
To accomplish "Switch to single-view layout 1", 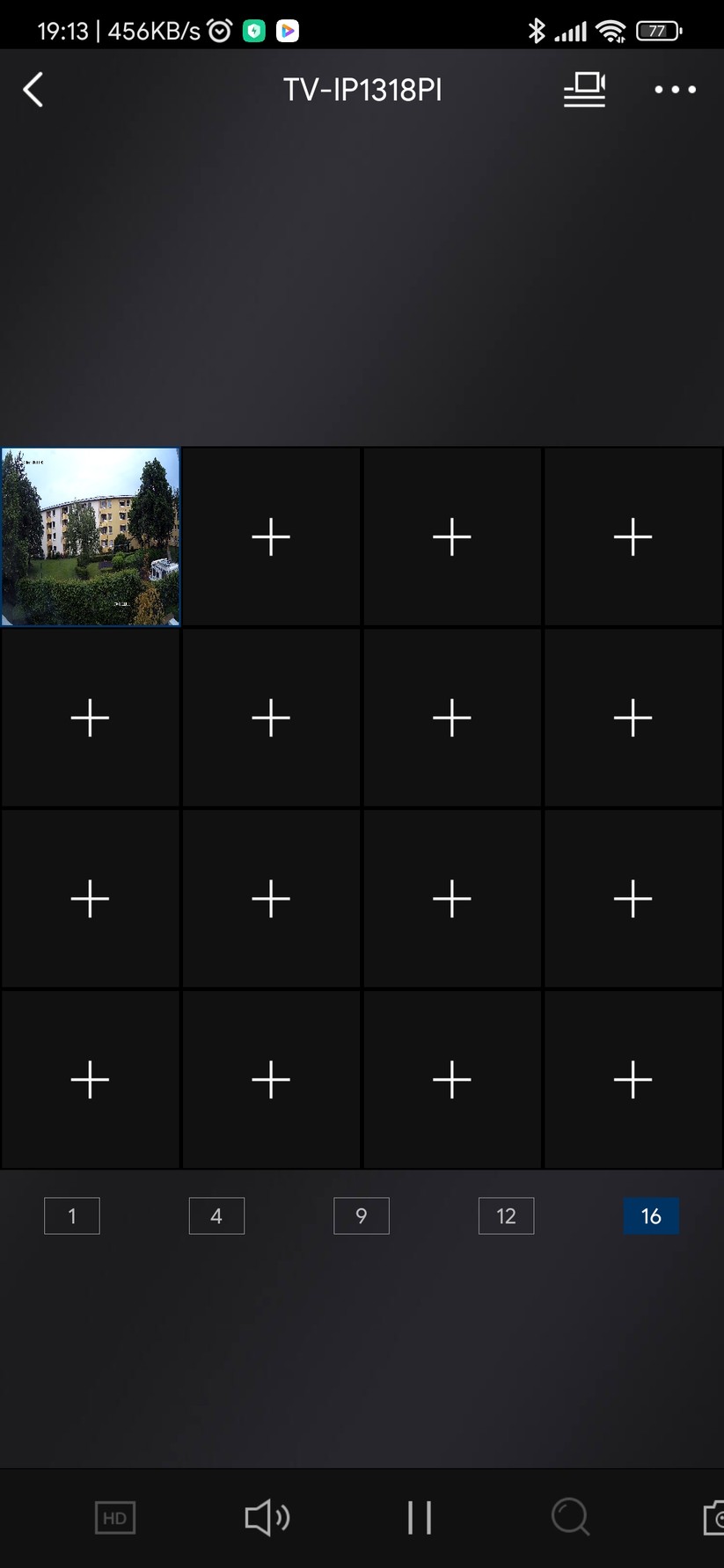I will coord(72,1215).
